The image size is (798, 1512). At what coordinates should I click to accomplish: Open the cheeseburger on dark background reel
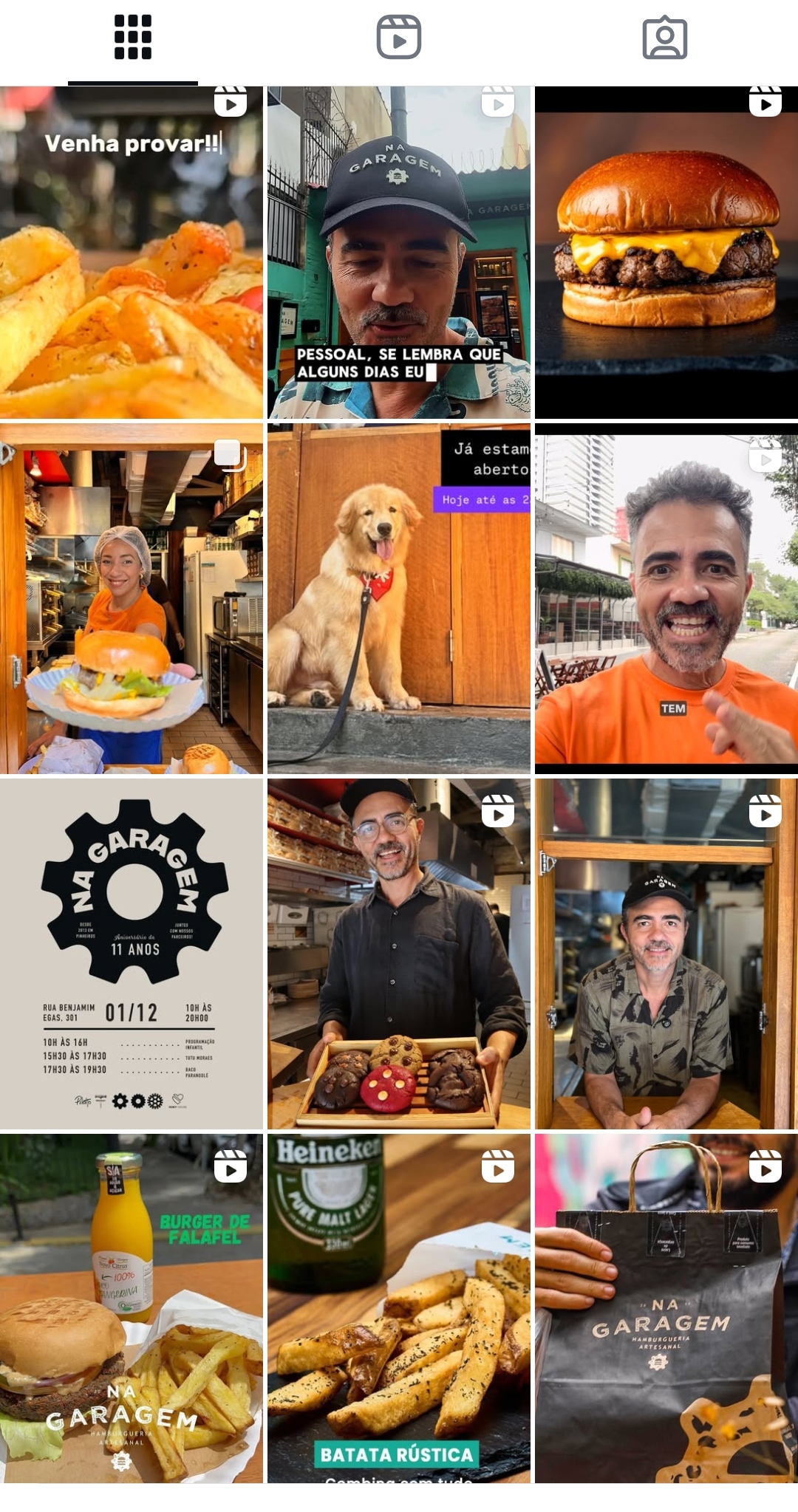tap(666, 253)
